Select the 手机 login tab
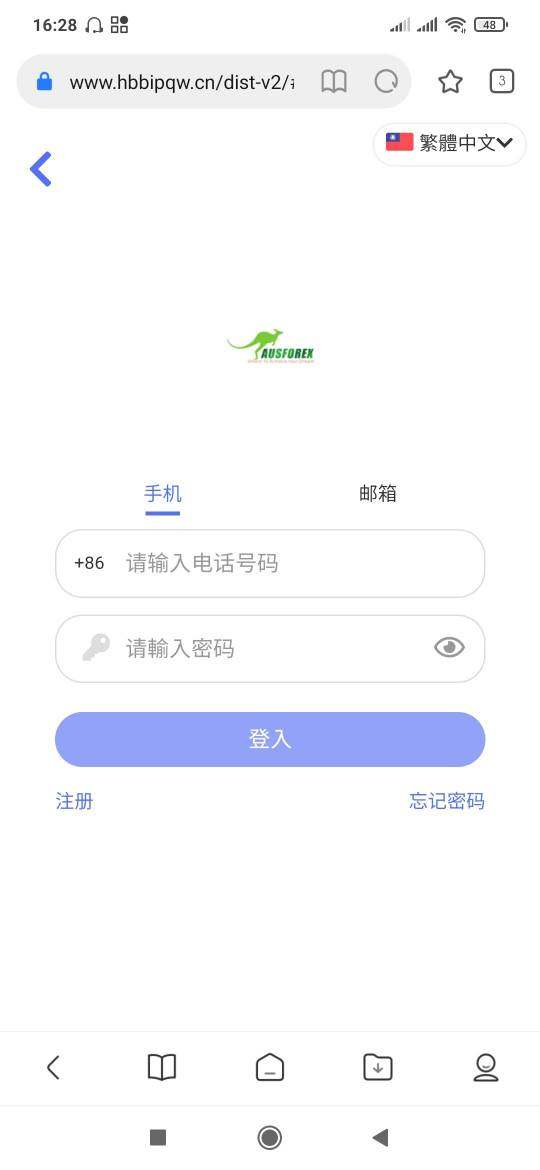 pyautogui.click(x=163, y=493)
